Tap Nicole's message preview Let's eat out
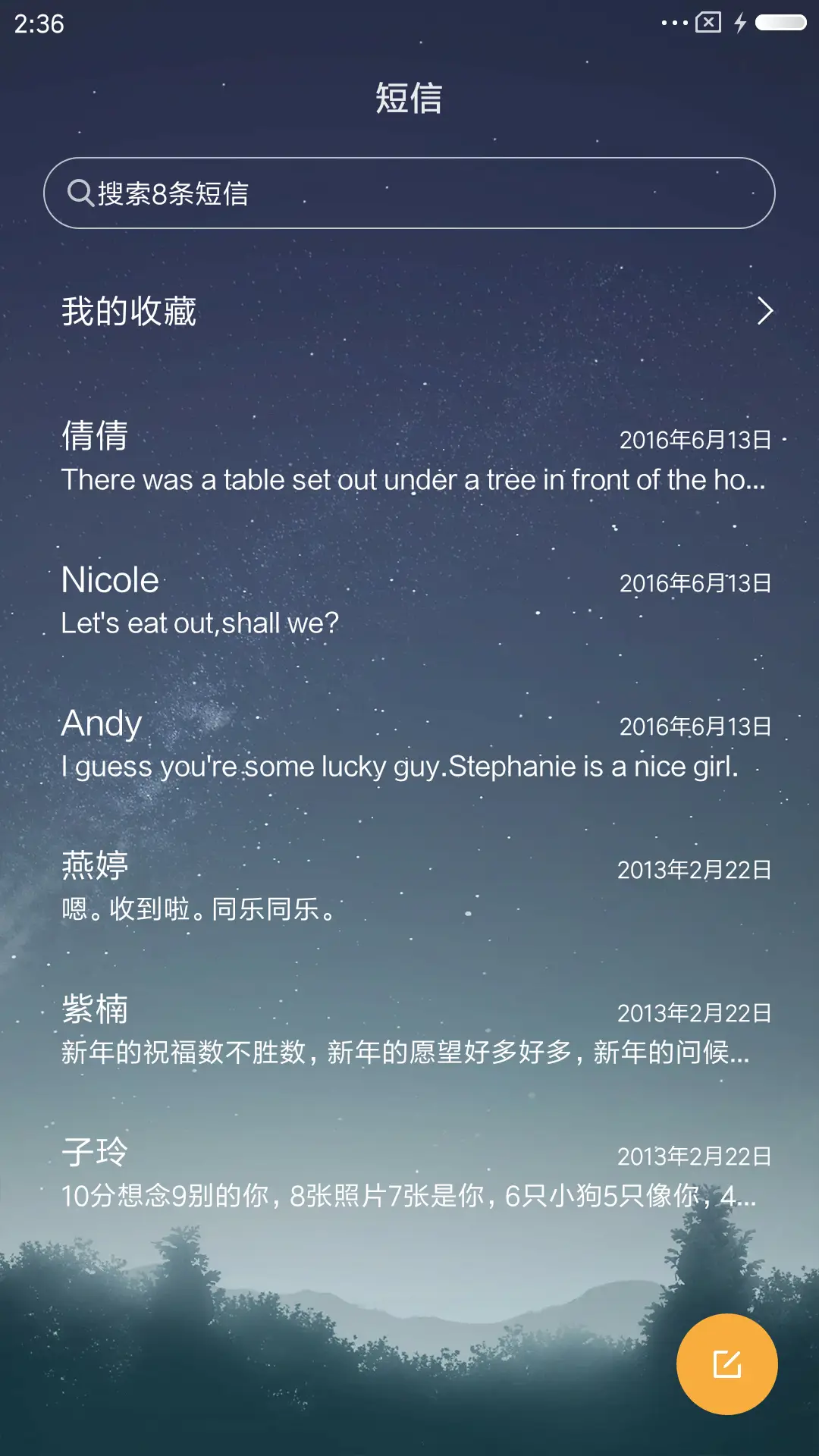The width and height of the screenshot is (819, 1456). (x=199, y=622)
